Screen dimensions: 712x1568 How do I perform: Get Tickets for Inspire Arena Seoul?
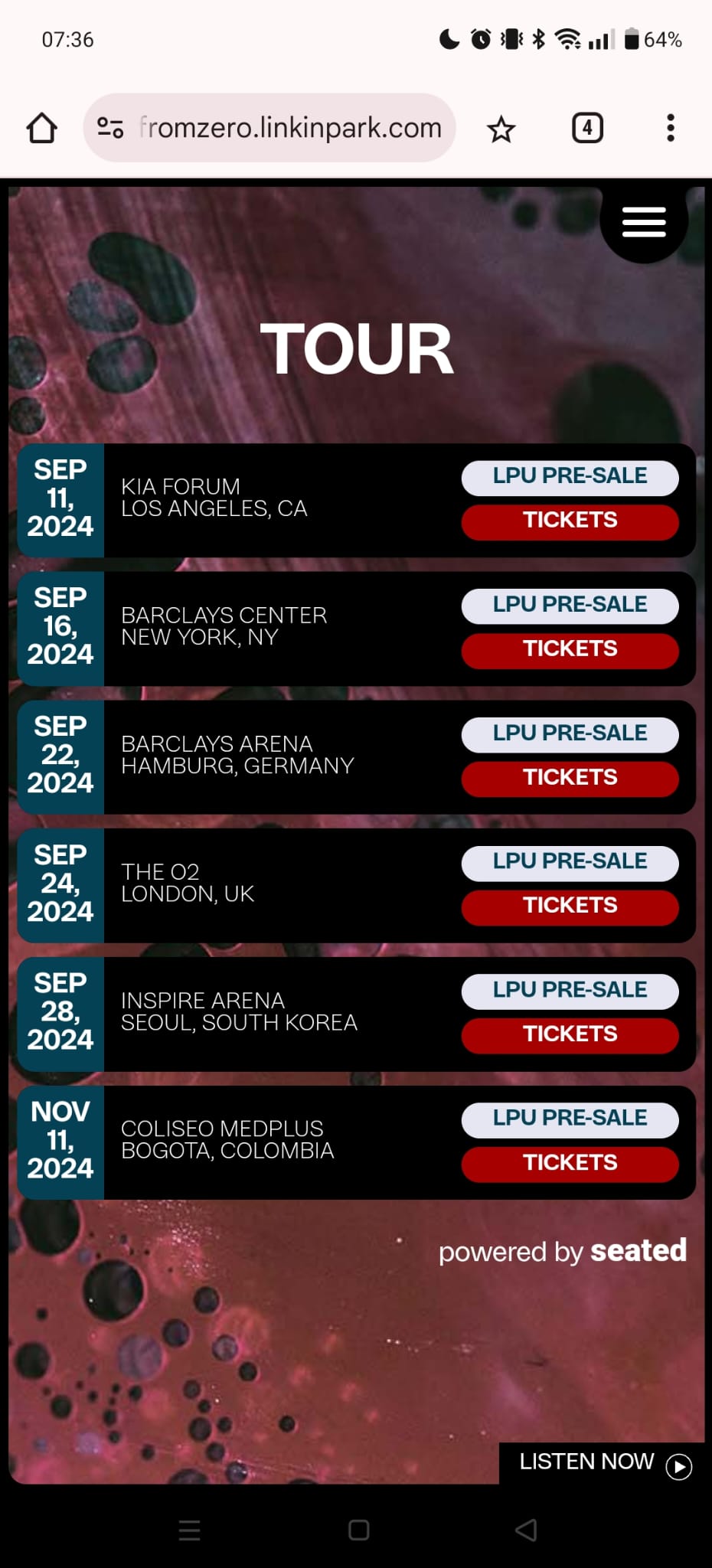pos(570,1034)
